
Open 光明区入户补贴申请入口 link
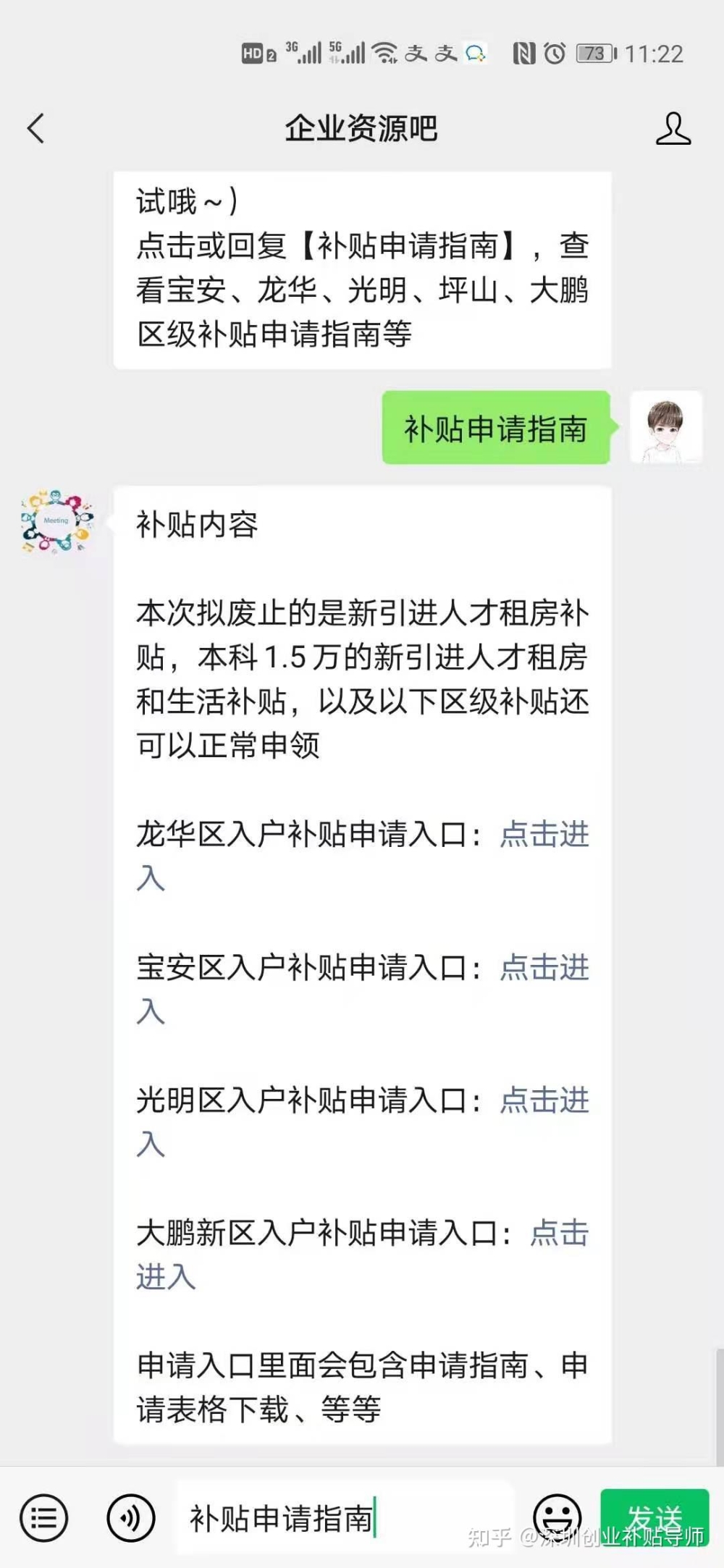(544, 1100)
